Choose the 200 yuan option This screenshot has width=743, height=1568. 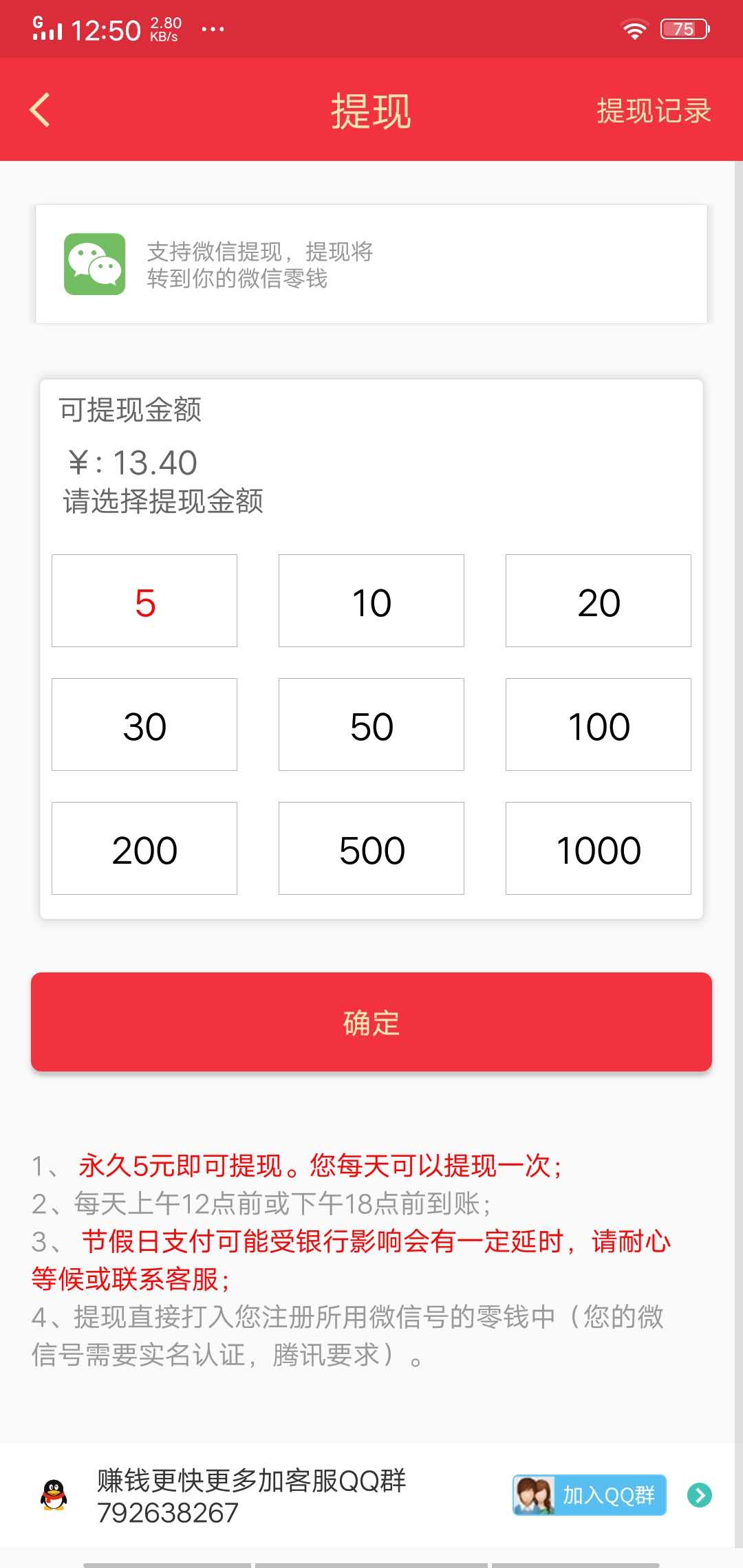143,848
